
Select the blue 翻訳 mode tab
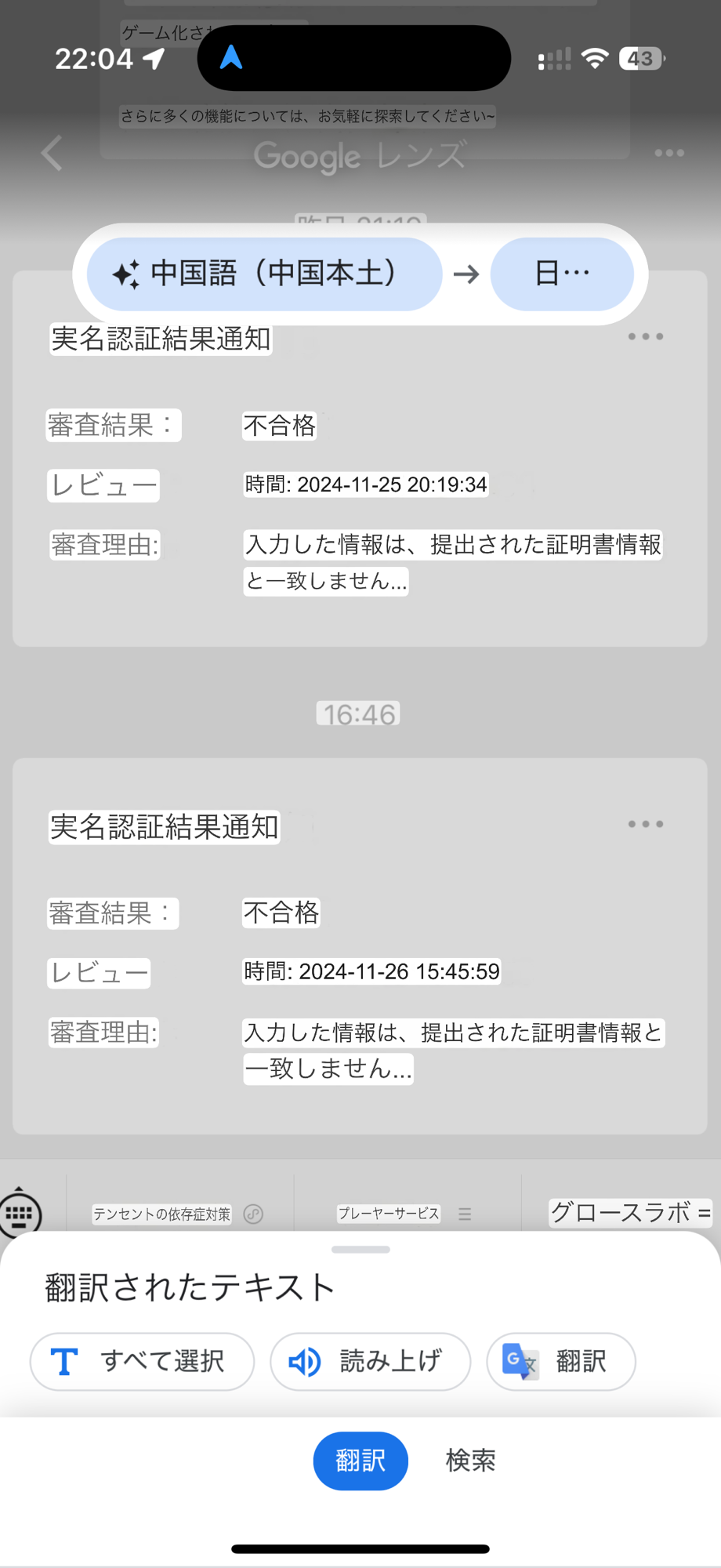click(x=360, y=1461)
